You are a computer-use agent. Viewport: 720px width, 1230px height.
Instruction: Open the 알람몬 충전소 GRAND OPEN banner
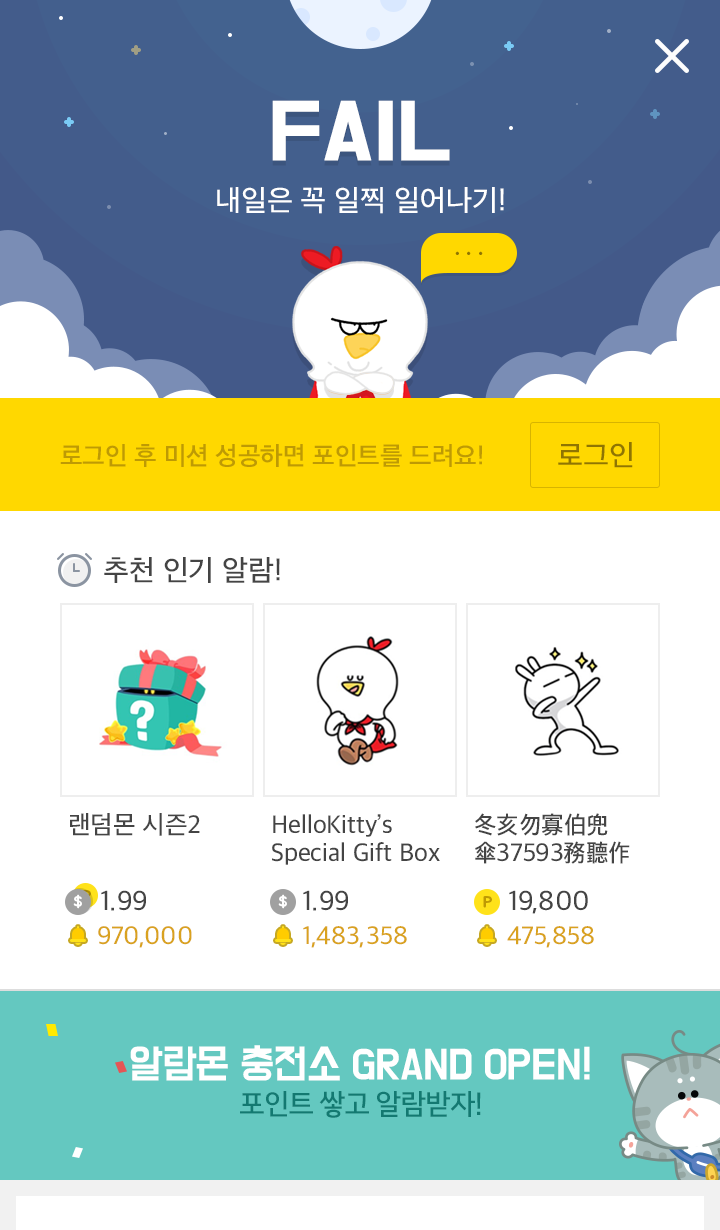click(x=360, y=1085)
